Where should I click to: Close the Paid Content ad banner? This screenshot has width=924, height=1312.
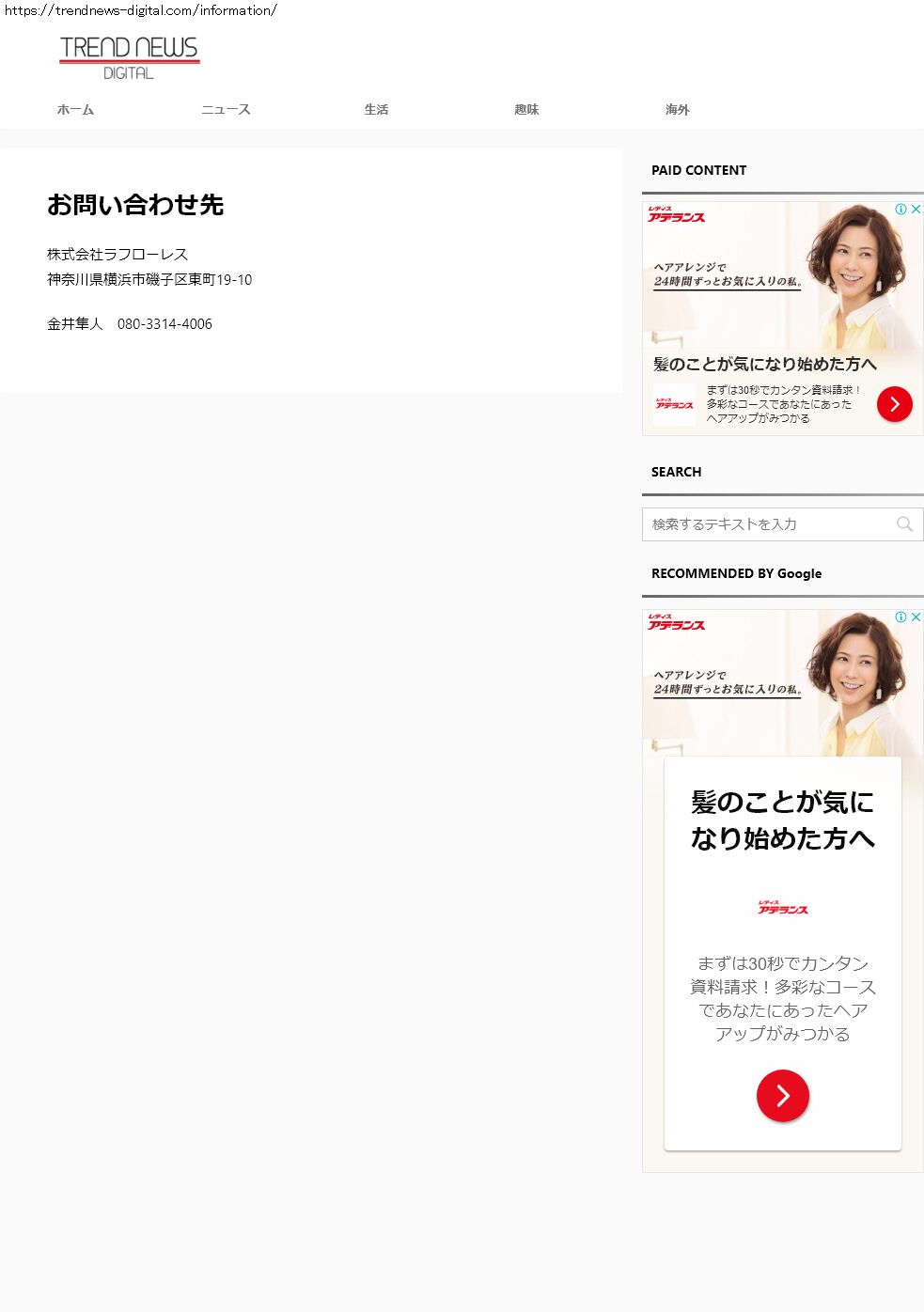(916, 210)
